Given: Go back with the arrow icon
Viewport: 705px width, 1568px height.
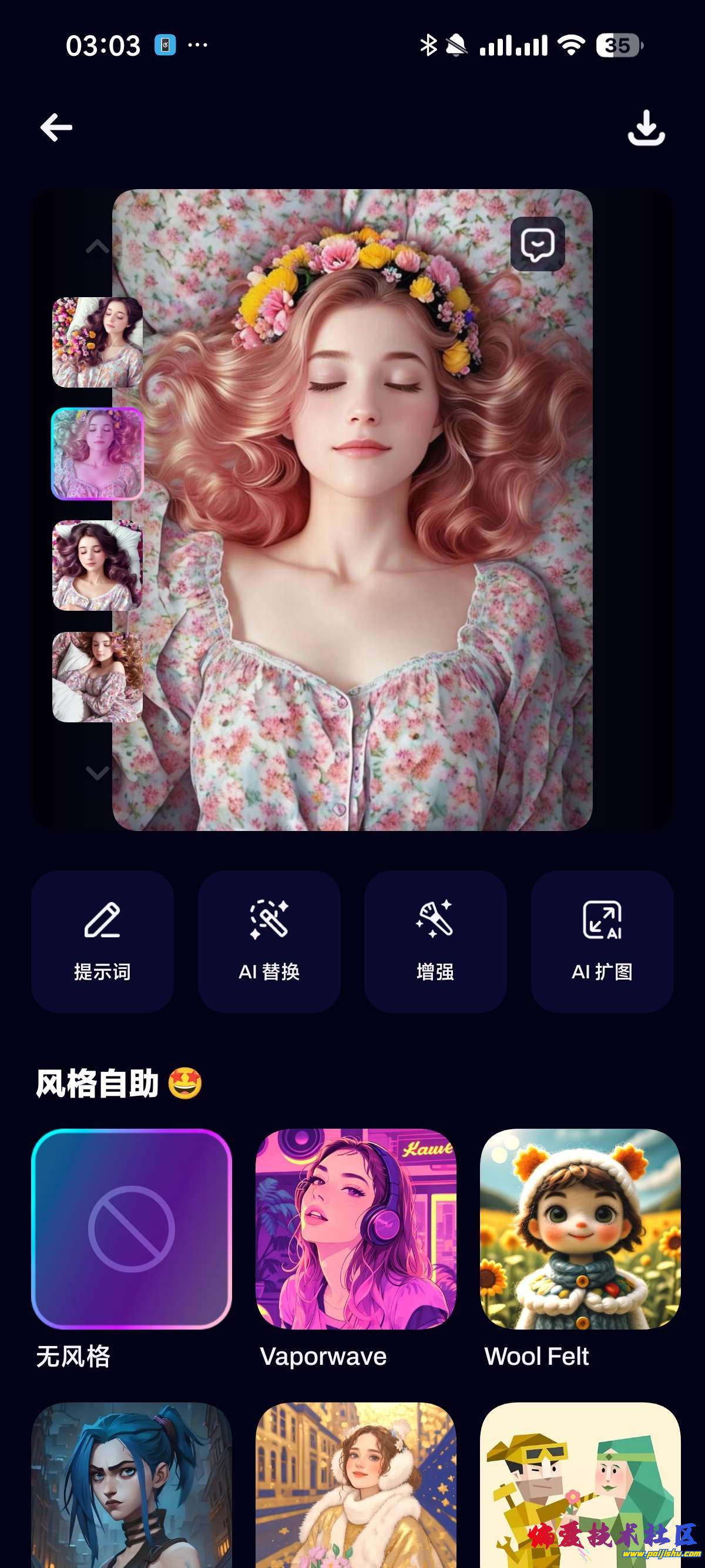Looking at the screenshot, I should coord(56,127).
